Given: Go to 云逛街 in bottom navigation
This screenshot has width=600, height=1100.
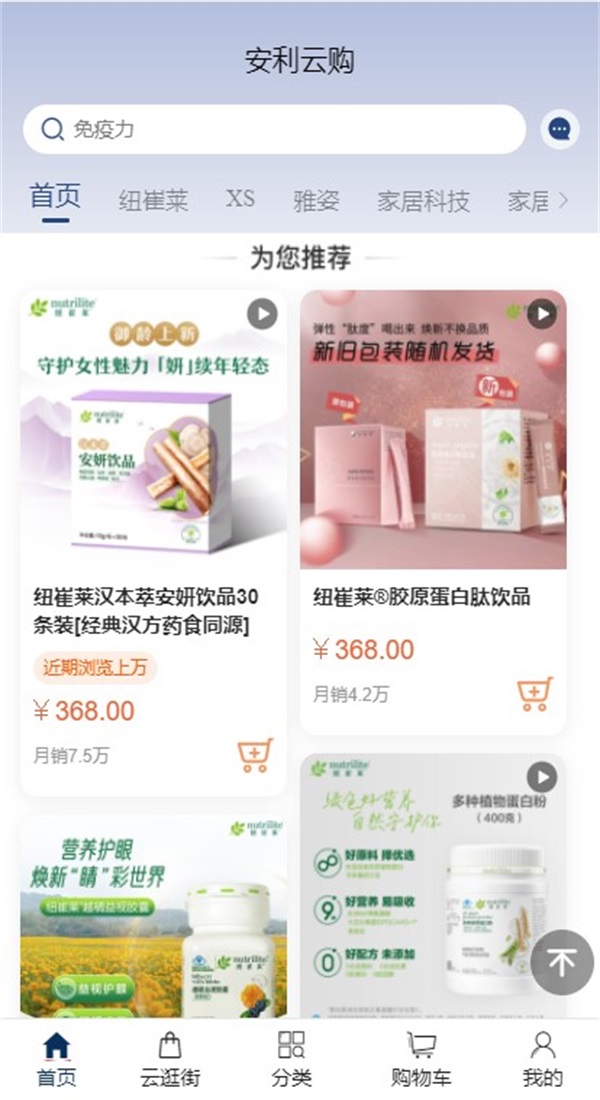Looking at the screenshot, I should click(170, 1060).
